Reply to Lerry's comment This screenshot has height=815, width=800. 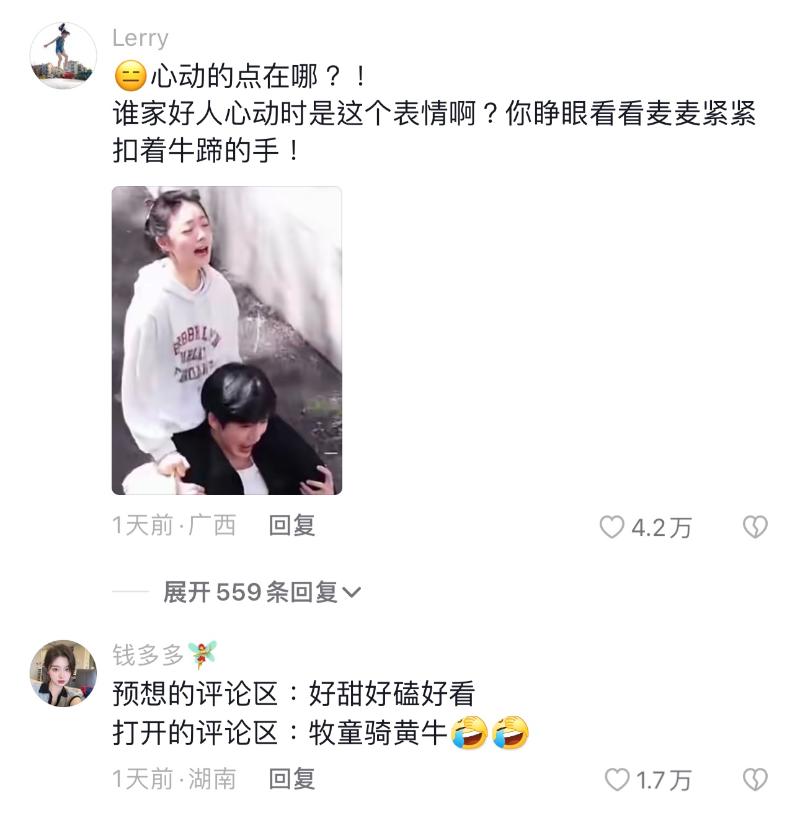pyautogui.click(x=292, y=526)
